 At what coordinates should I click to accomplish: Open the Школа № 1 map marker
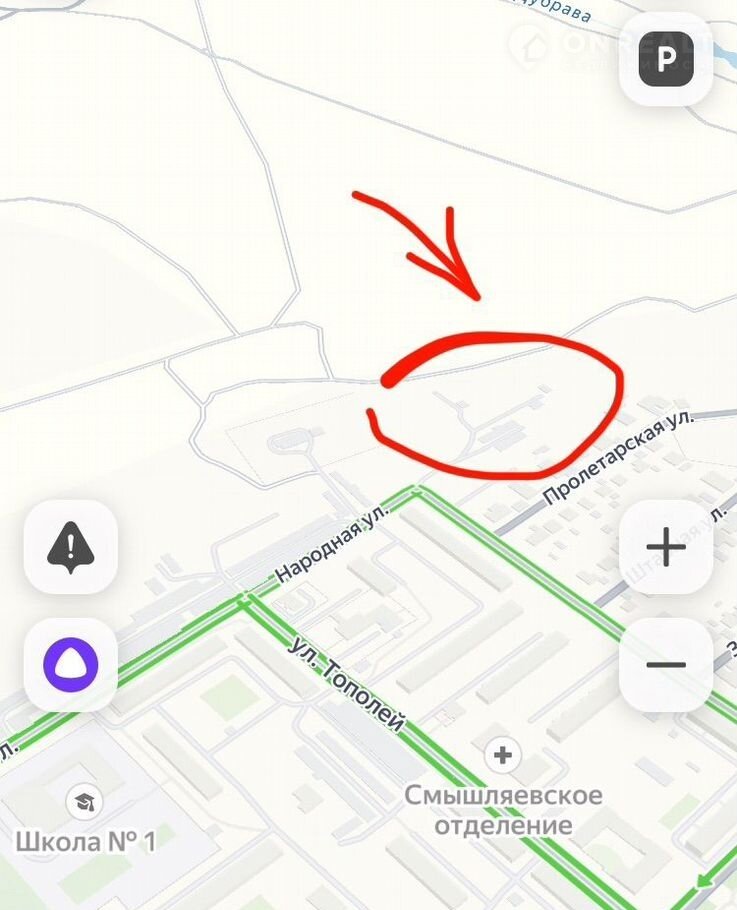coord(85,801)
